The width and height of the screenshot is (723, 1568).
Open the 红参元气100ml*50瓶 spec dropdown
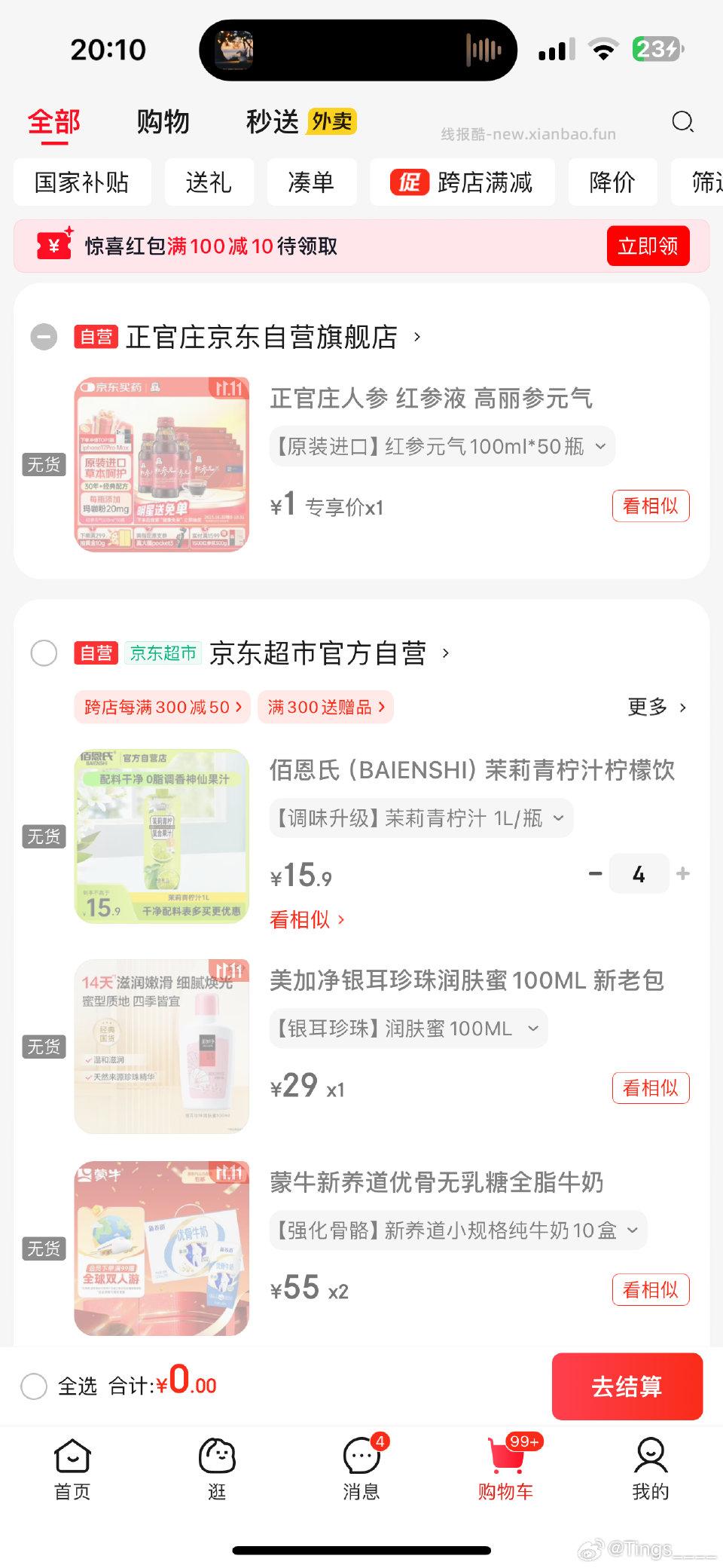pos(600,446)
